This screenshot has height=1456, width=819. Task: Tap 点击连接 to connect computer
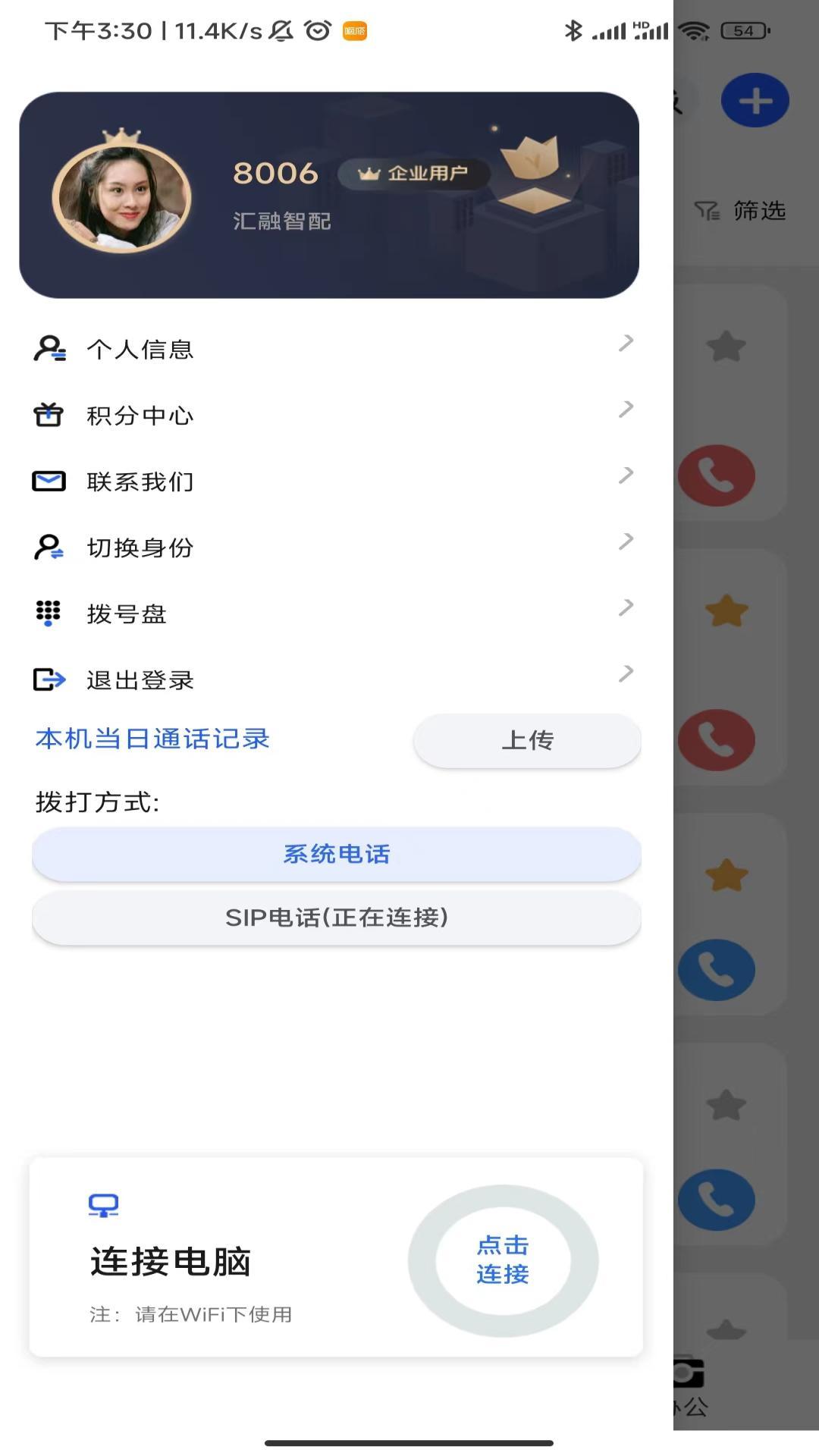pos(503,1260)
